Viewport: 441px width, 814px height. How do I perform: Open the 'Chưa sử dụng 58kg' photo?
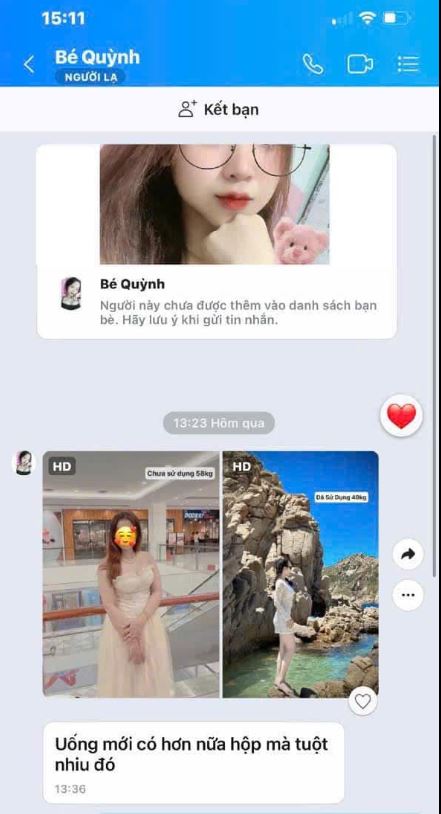coord(131,574)
